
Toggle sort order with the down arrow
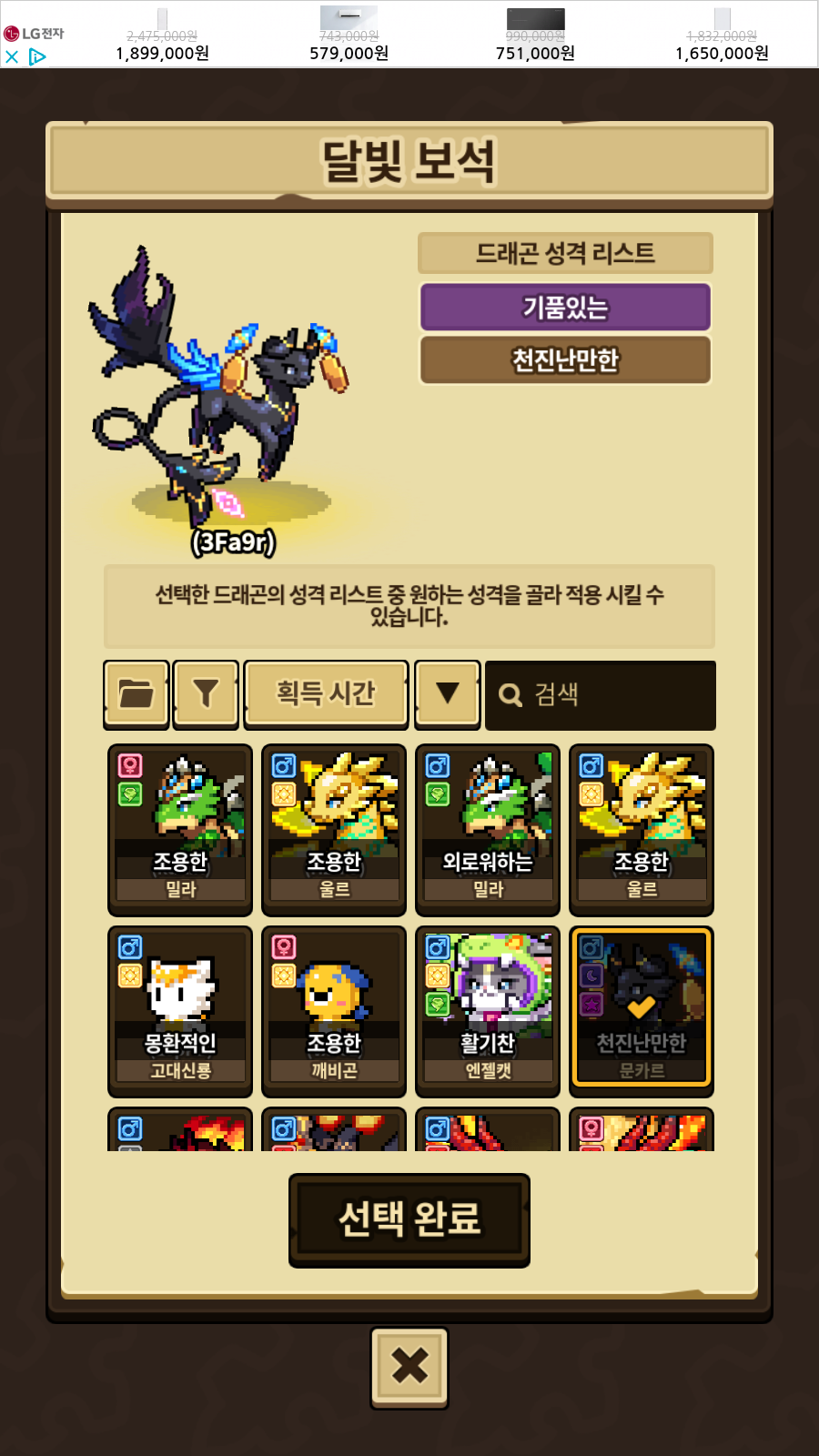tap(447, 694)
